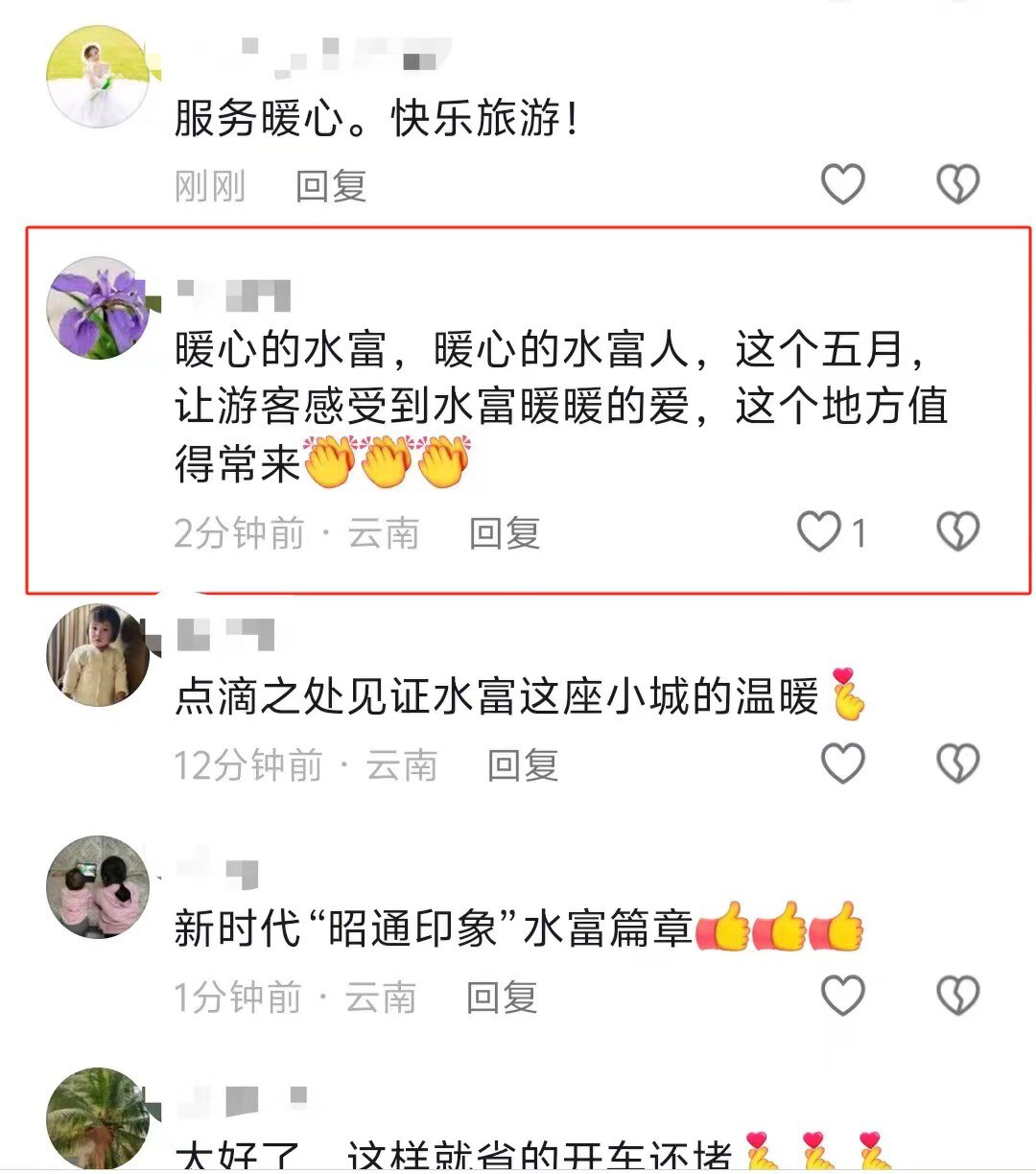1036x1174 pixels.
Task: Reply to the comment posted 1分钟前
Action: [x=502, y=998]
